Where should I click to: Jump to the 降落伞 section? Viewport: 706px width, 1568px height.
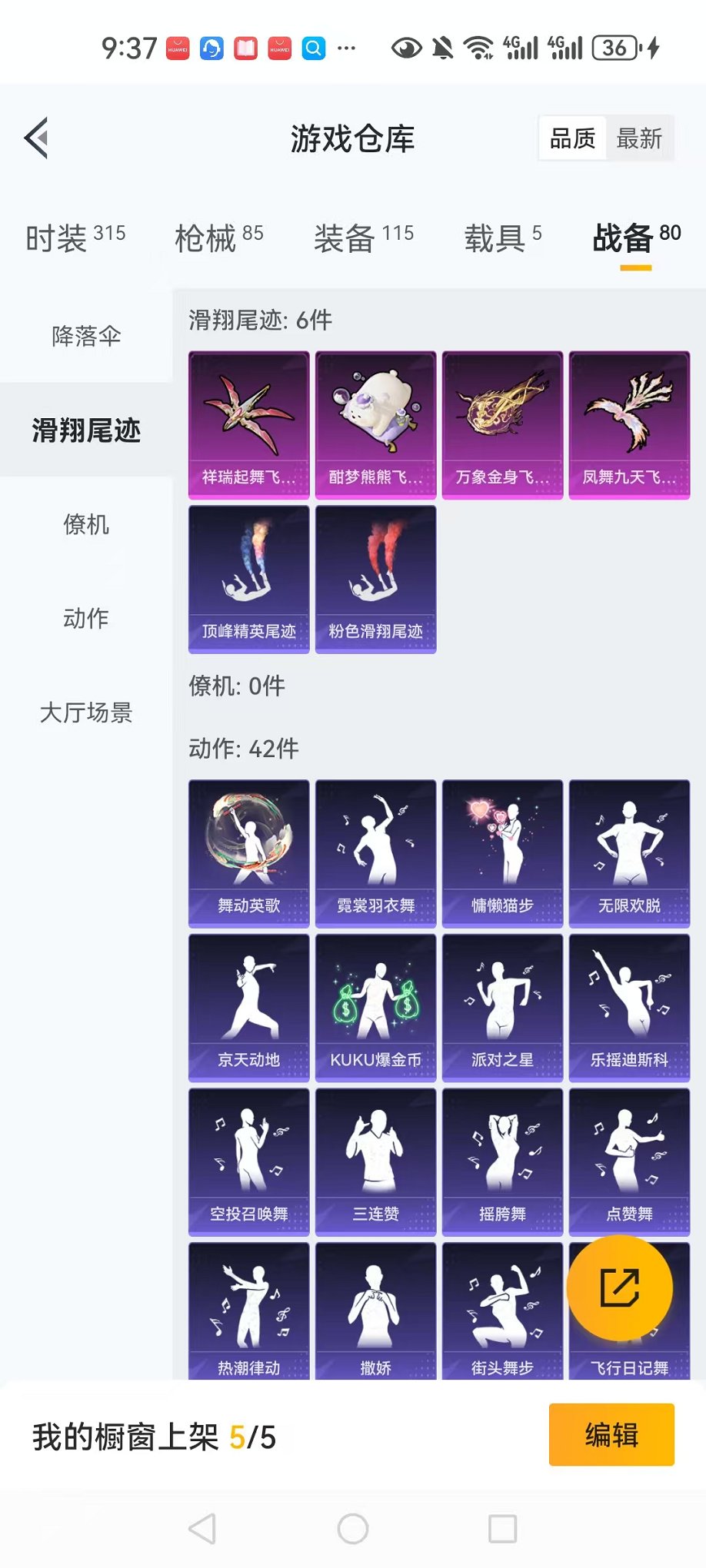pos(86,336)
